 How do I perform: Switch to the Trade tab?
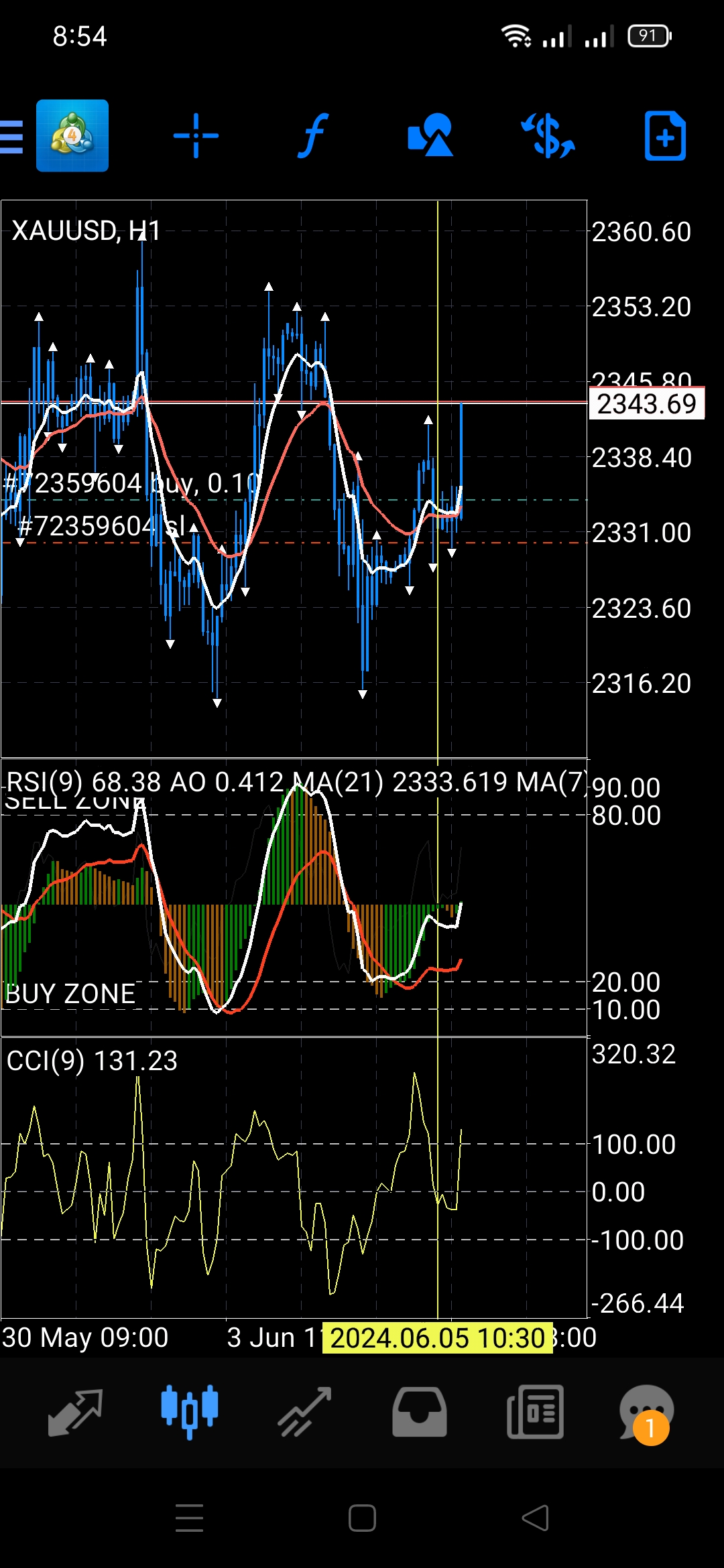coord(304,1412)
